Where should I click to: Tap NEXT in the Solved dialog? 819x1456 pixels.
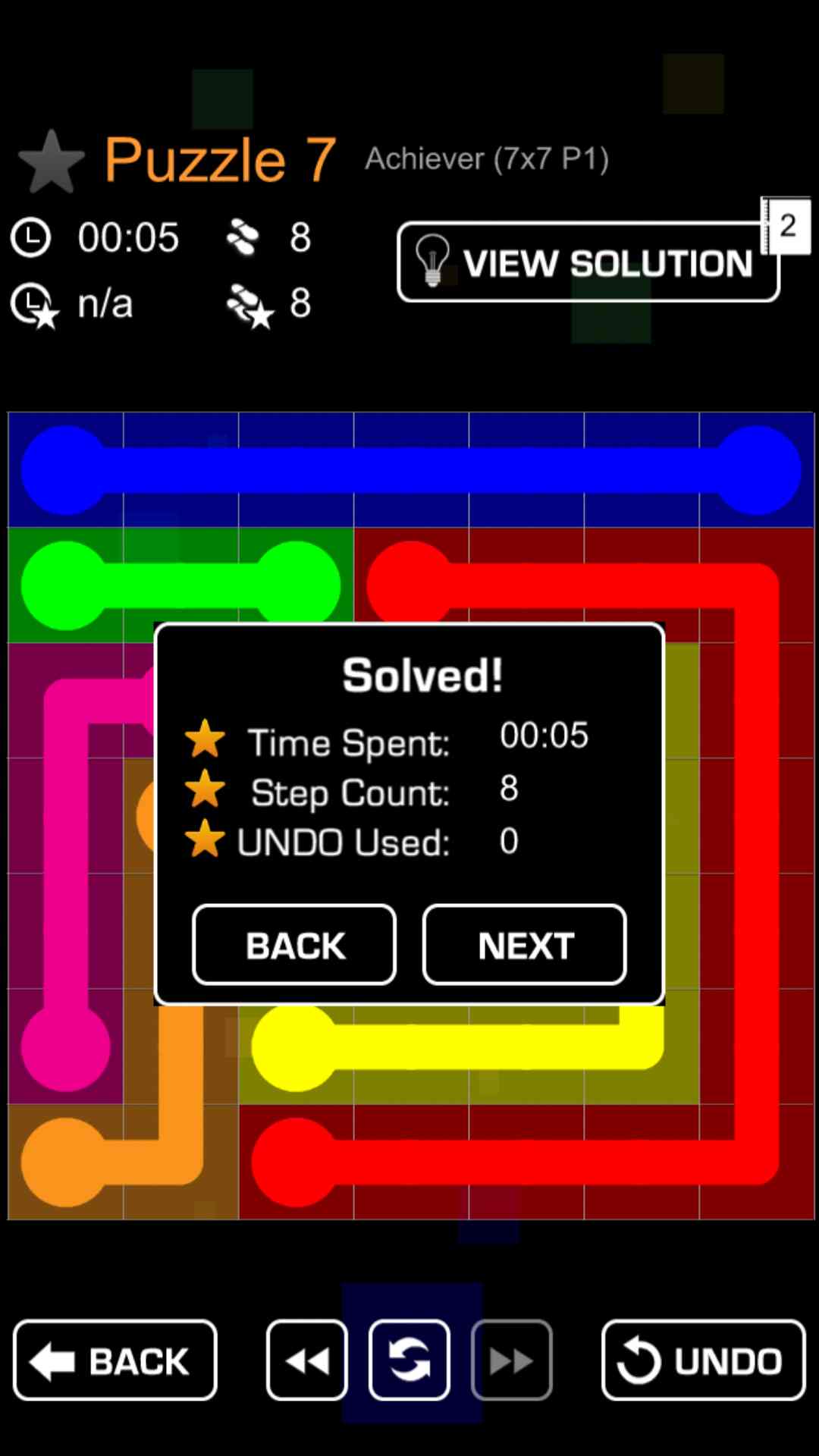tap(524, 945)
